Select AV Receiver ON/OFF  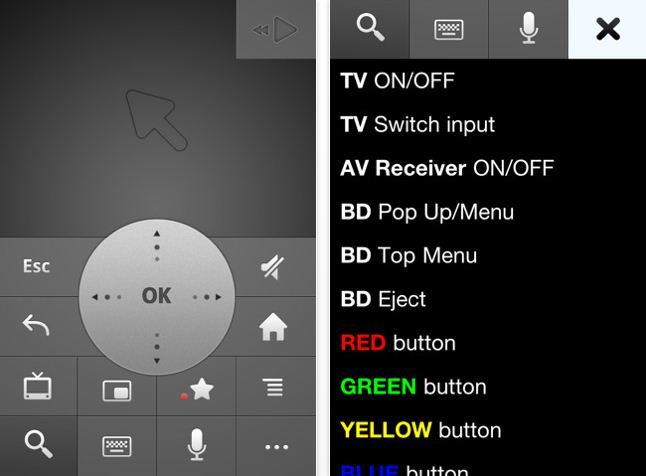coord(446,168)
